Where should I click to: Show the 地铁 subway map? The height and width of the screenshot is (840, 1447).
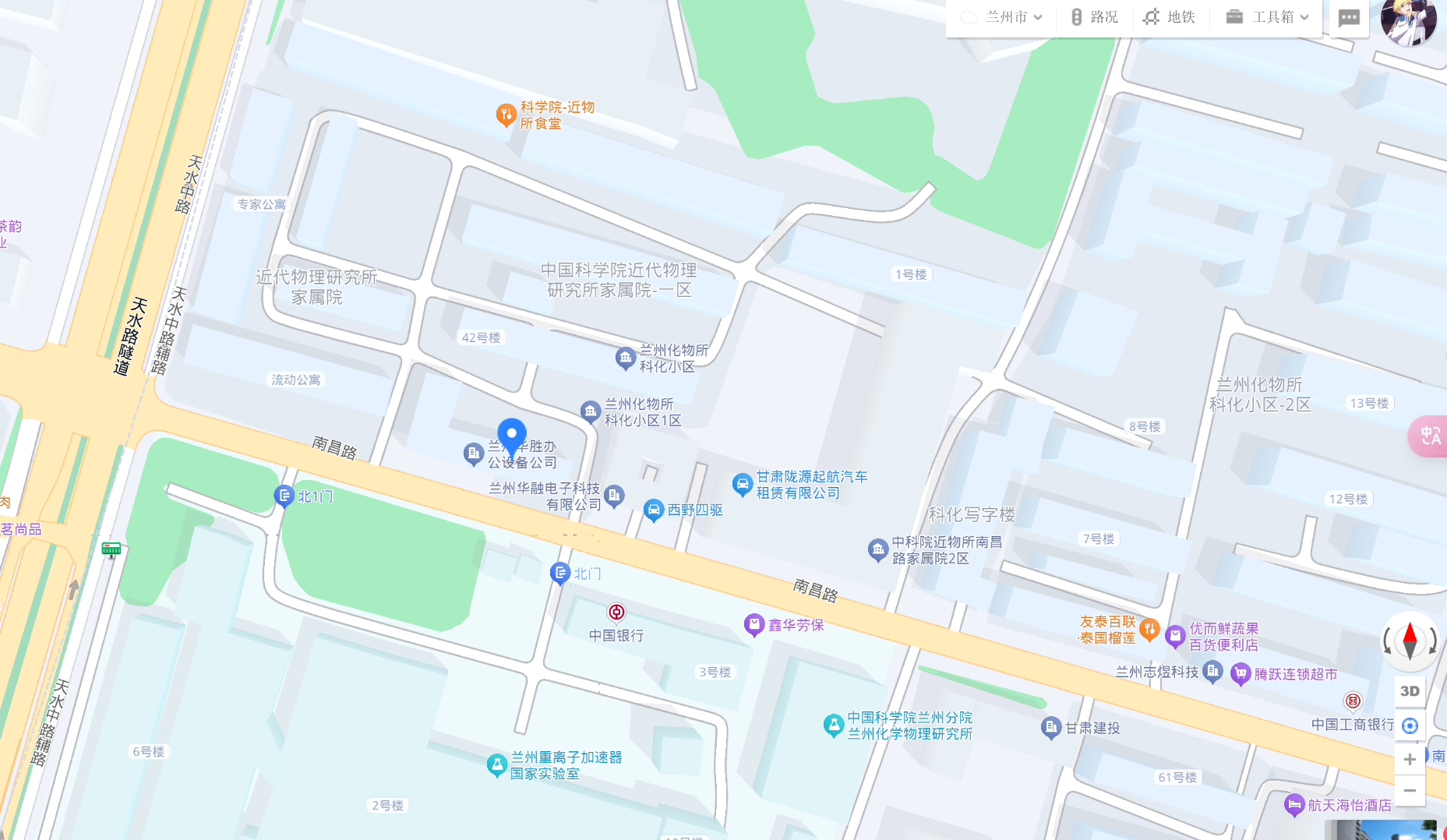click(x=1169, y=17)
